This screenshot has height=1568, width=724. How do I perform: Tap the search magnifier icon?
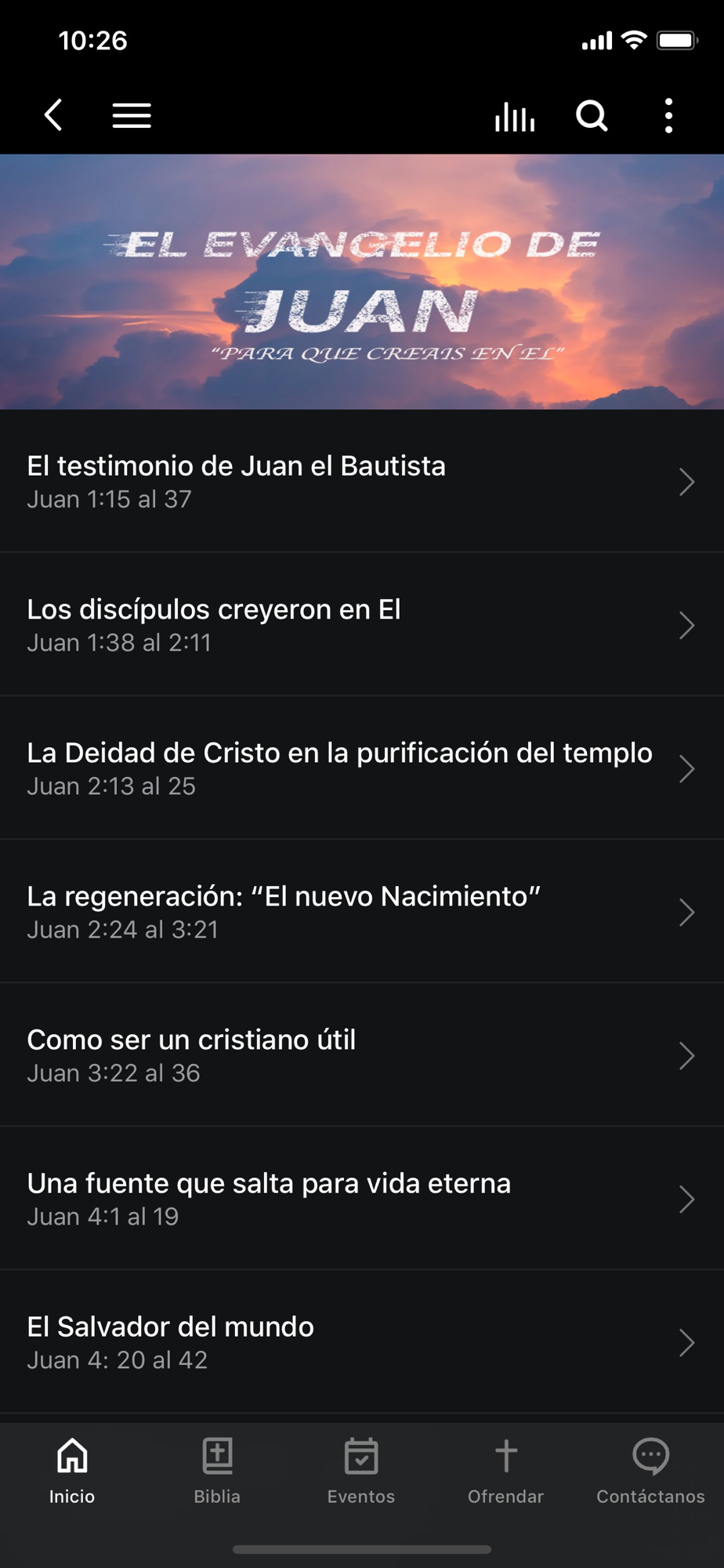point(592,116)
